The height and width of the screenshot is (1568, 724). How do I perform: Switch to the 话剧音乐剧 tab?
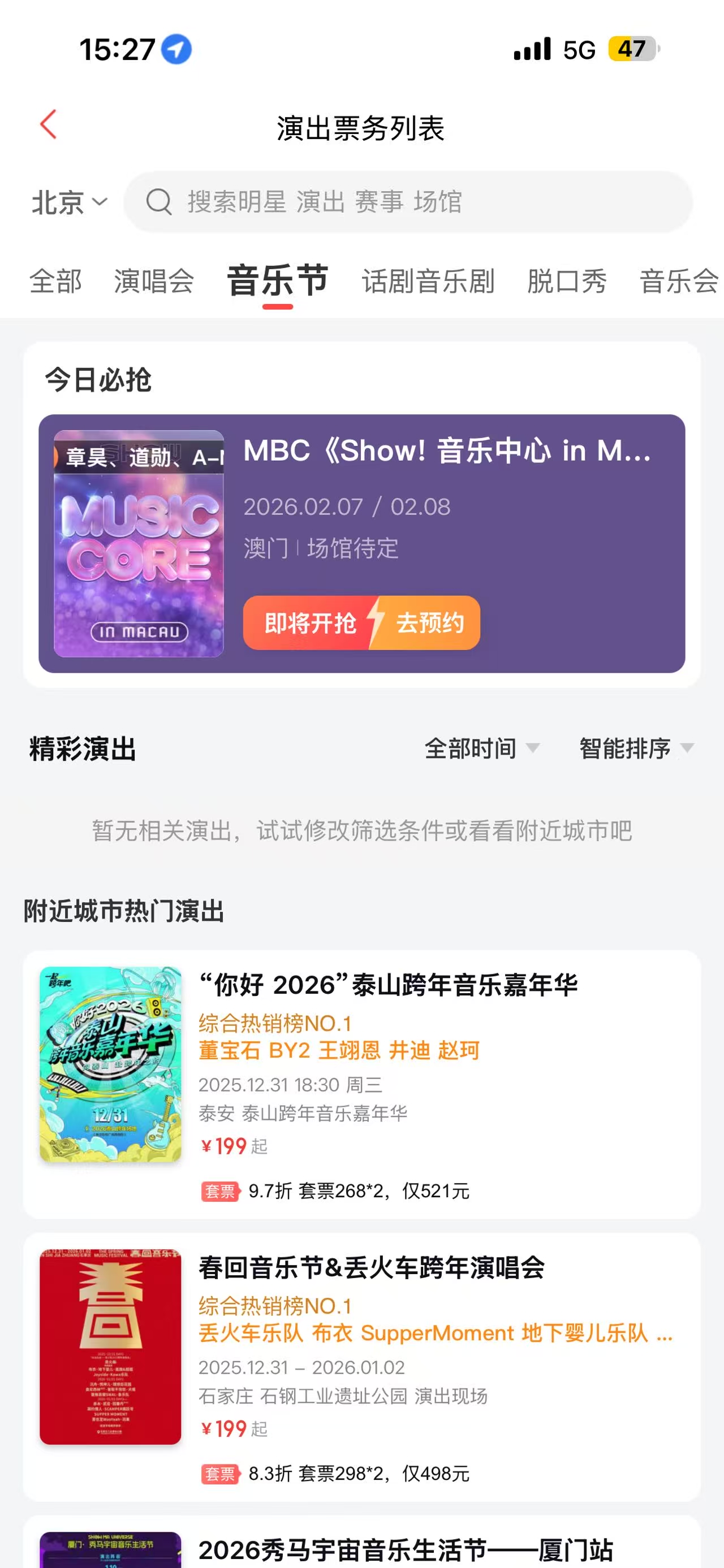pyautogui.click(x=428, y=281)
